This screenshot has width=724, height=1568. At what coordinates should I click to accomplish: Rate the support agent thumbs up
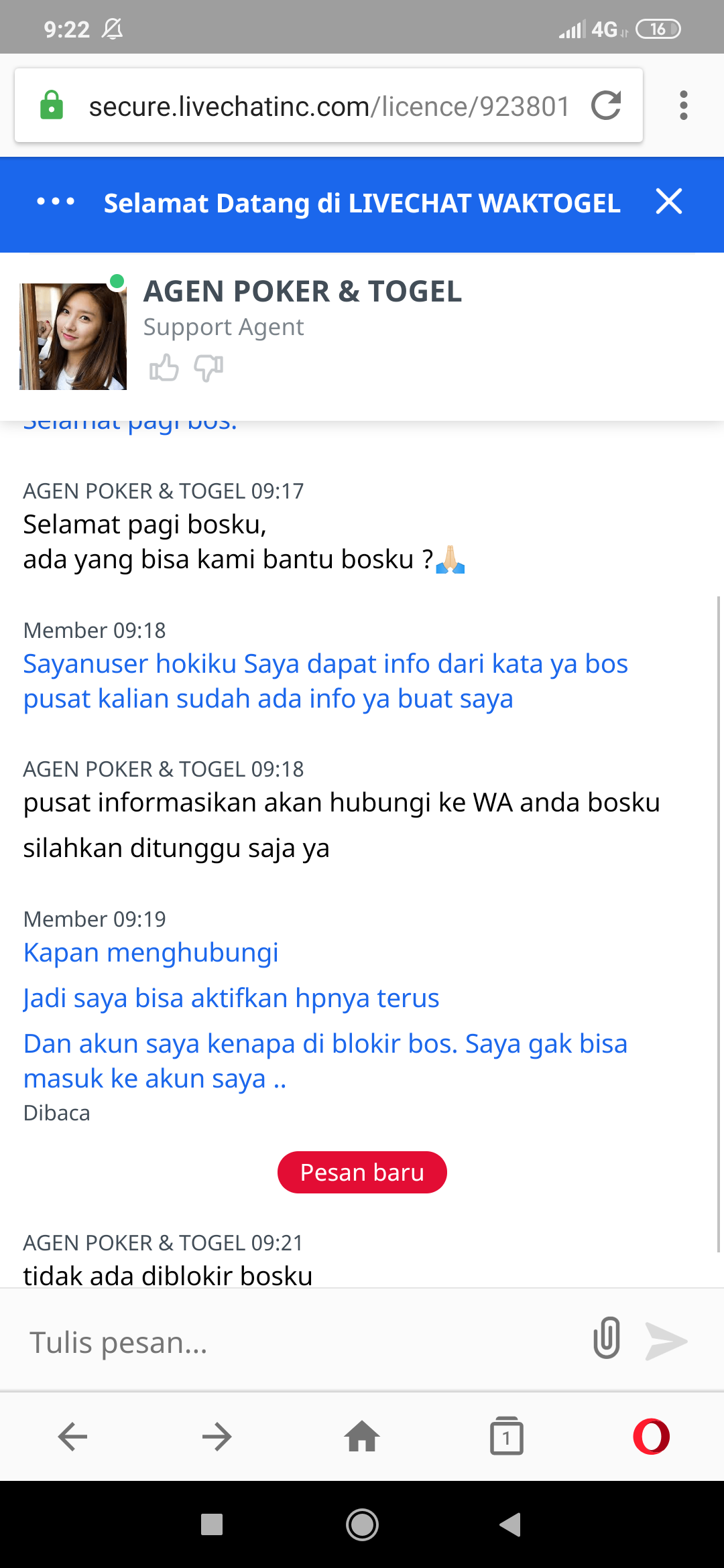(x=164, y=368)
